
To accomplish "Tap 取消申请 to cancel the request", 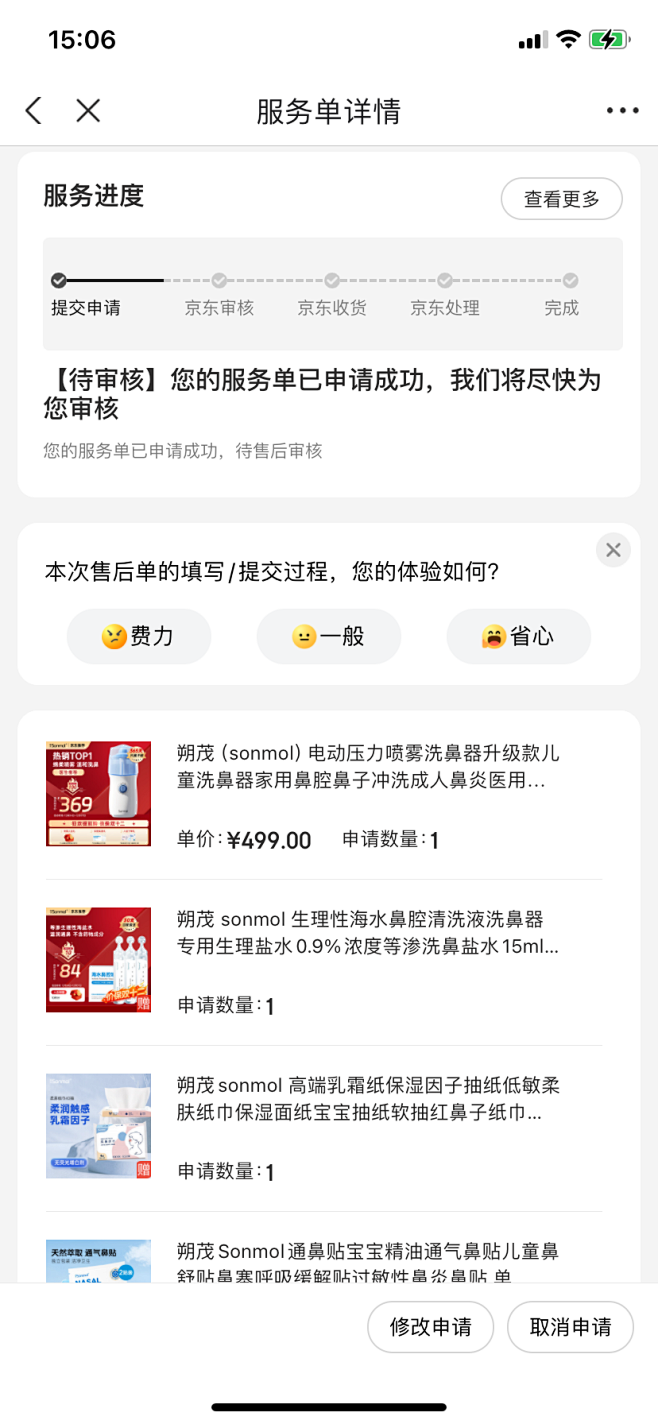I will (x=570, y=1327).
